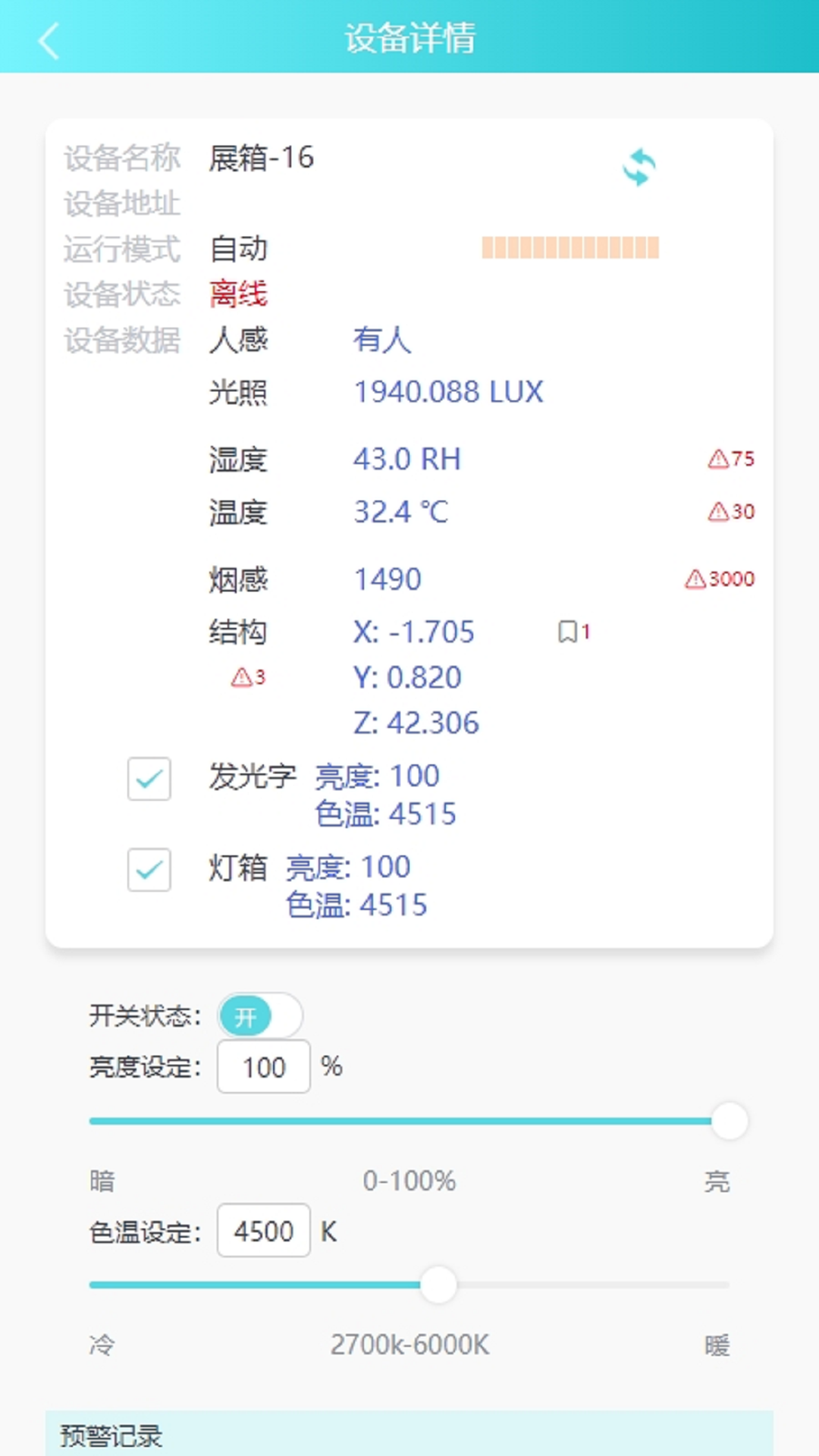This screenshot has height=1456, width=819.
Task: Click the 色温设定 input showing 4500
Action: (263, 1231)
